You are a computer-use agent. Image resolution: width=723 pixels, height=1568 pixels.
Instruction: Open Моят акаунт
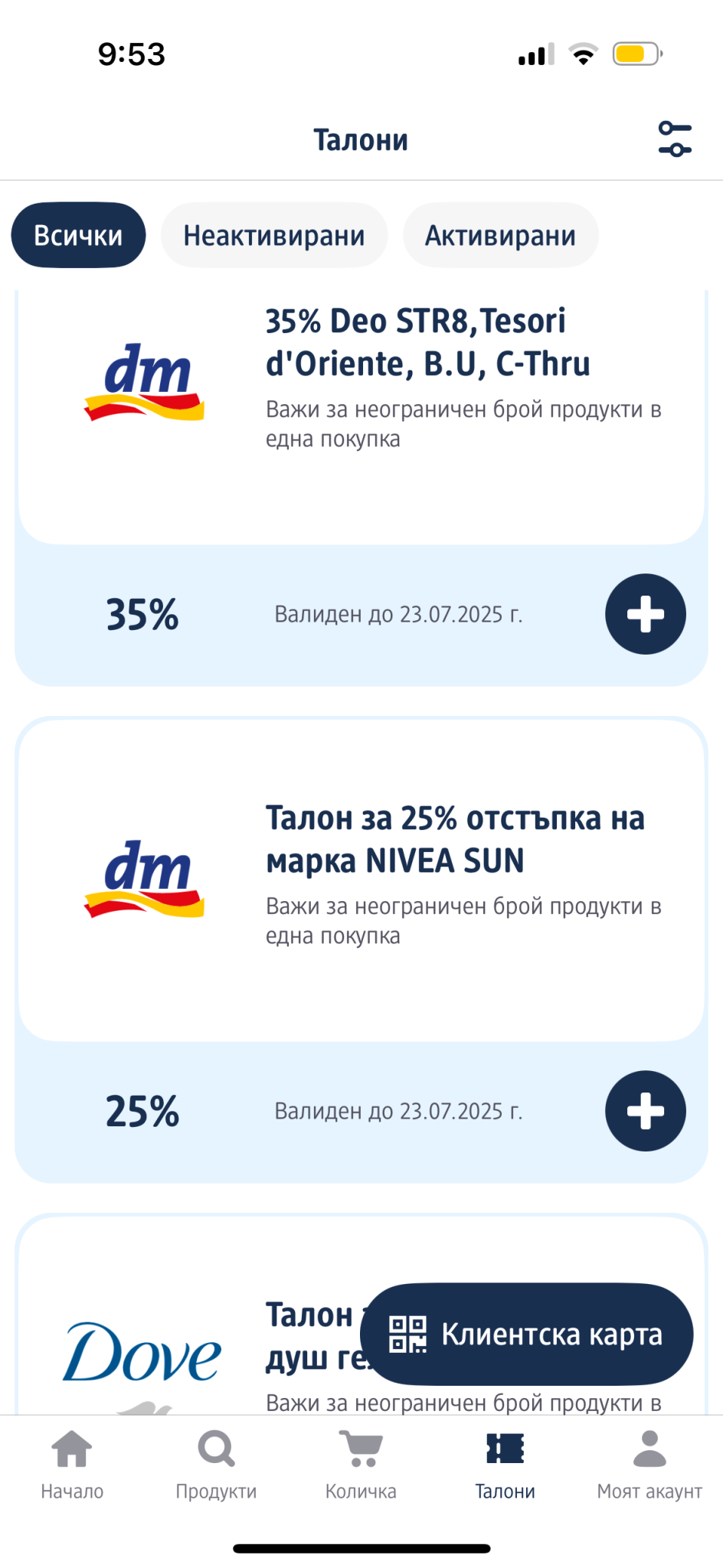(x=649, y=1465)
